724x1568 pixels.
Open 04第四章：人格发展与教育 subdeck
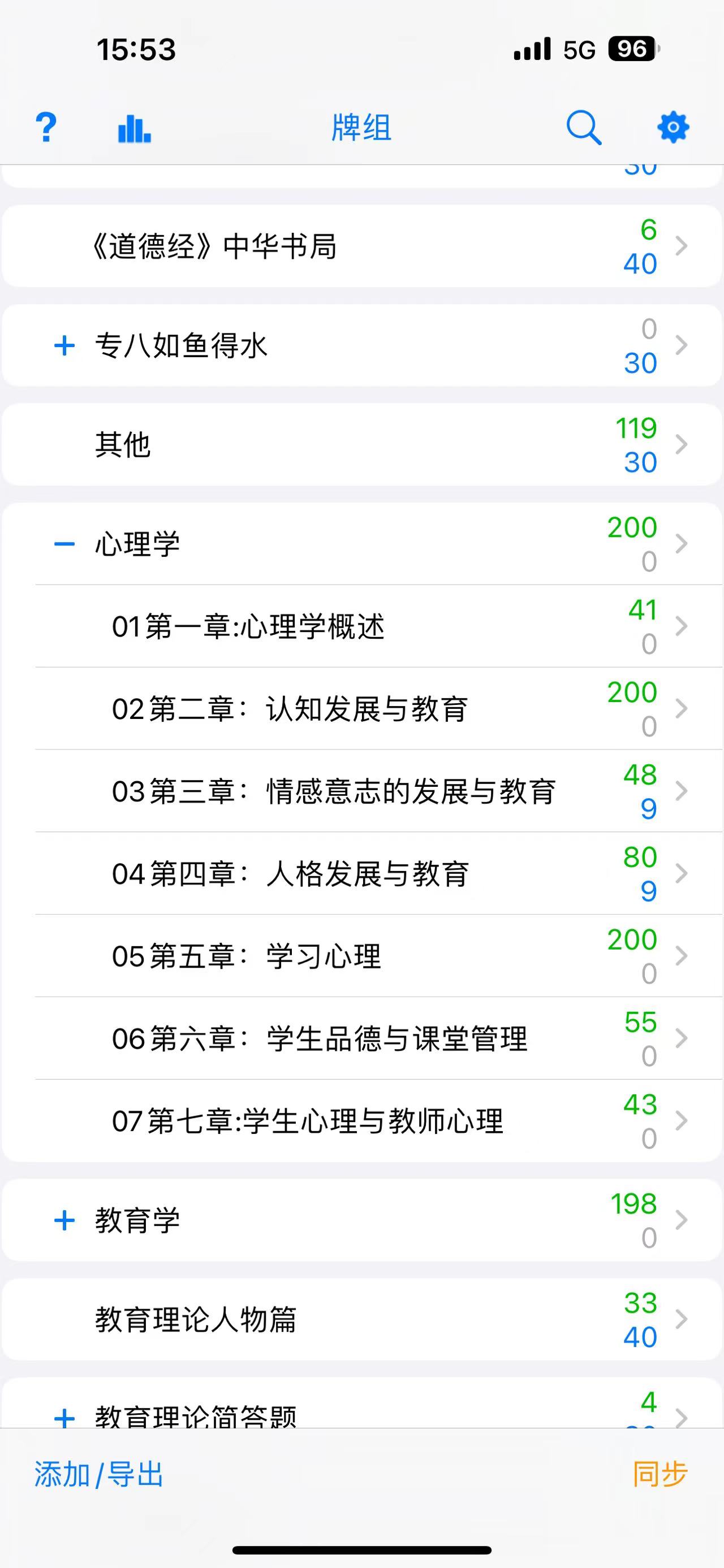point(291,874)
